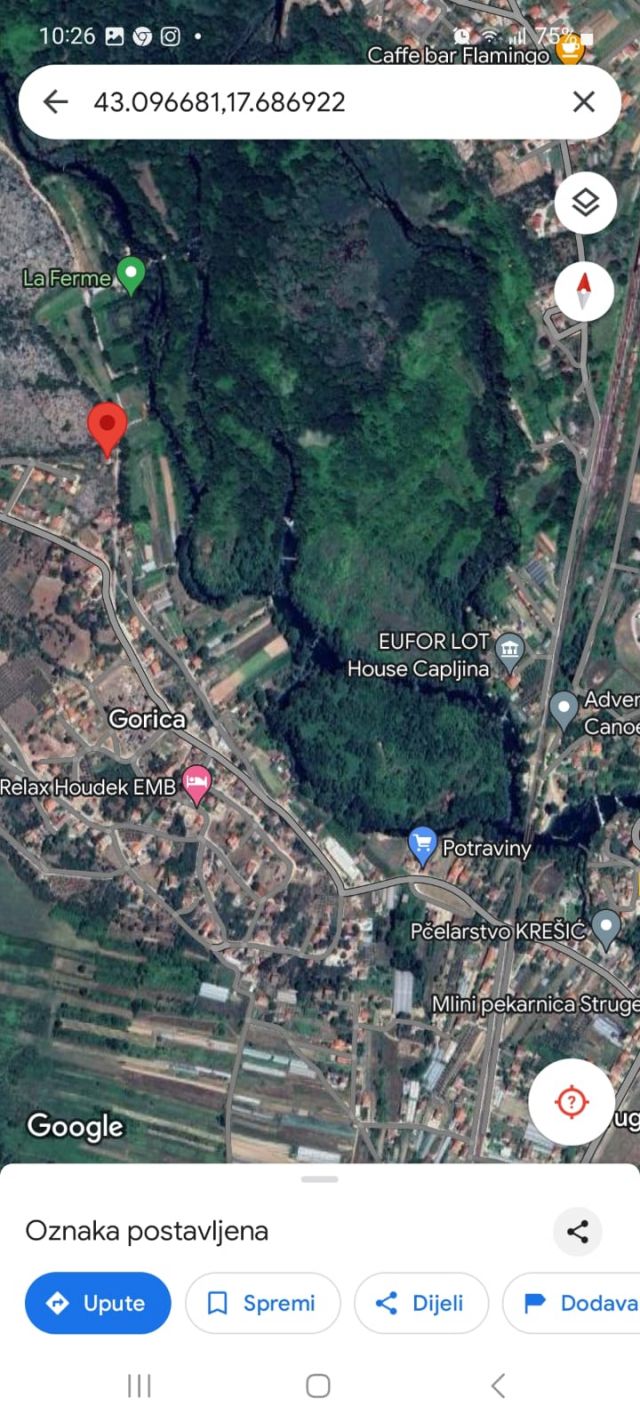
Task: Center map on my location
Action: click(571, 1102)
